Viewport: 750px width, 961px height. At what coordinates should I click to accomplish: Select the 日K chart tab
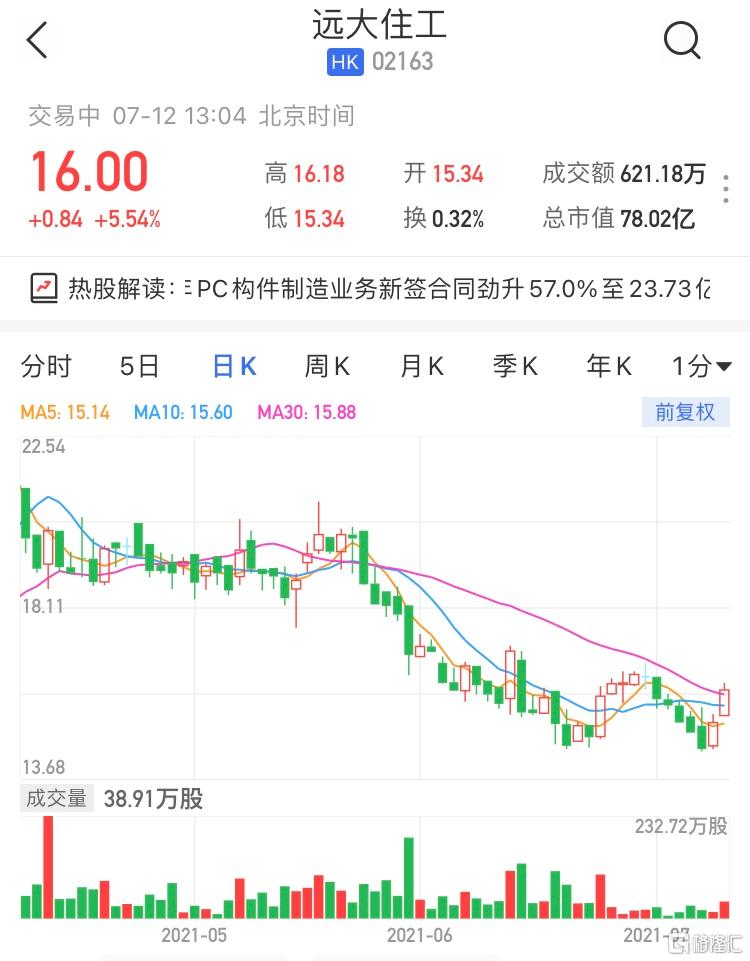click(234, 367)
